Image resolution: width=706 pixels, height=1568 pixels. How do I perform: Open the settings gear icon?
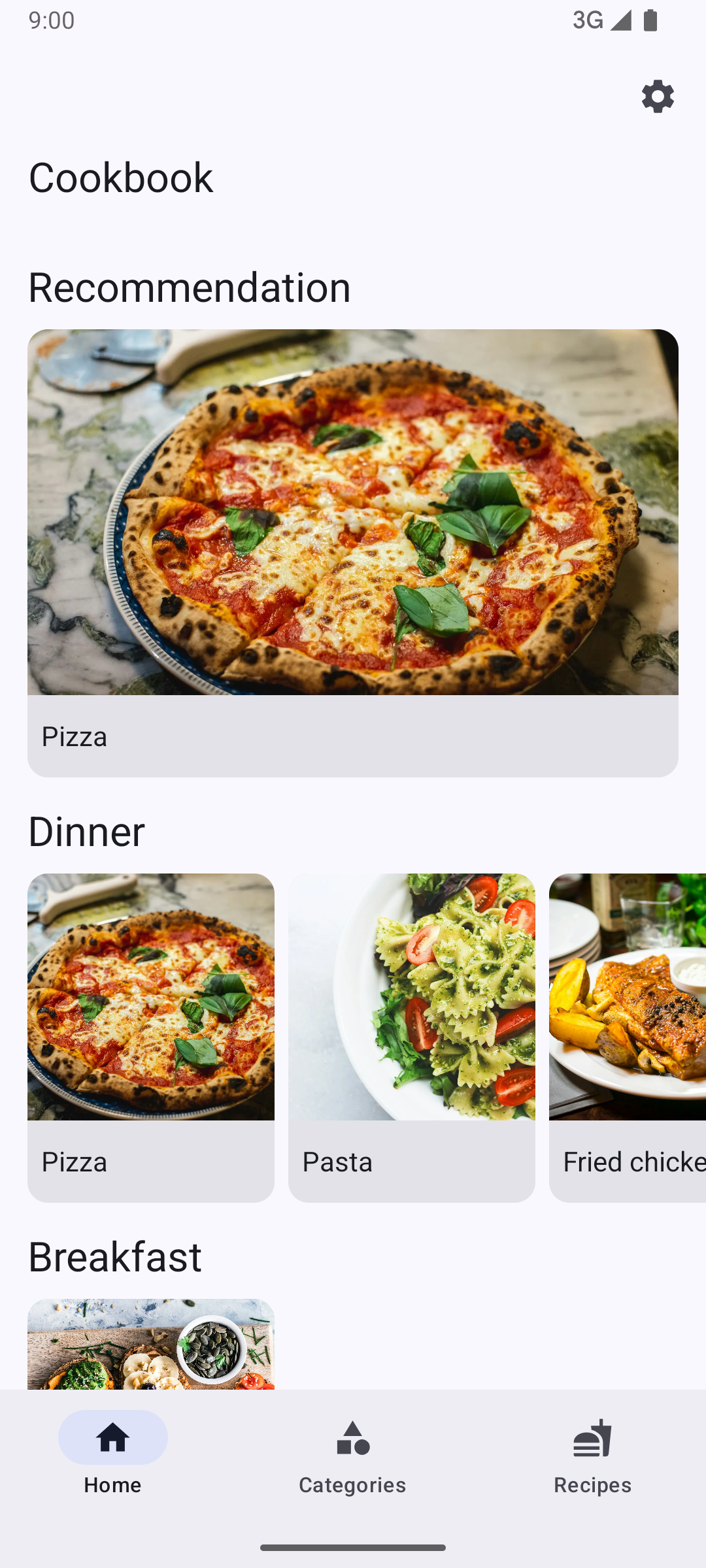click(658, 97)
